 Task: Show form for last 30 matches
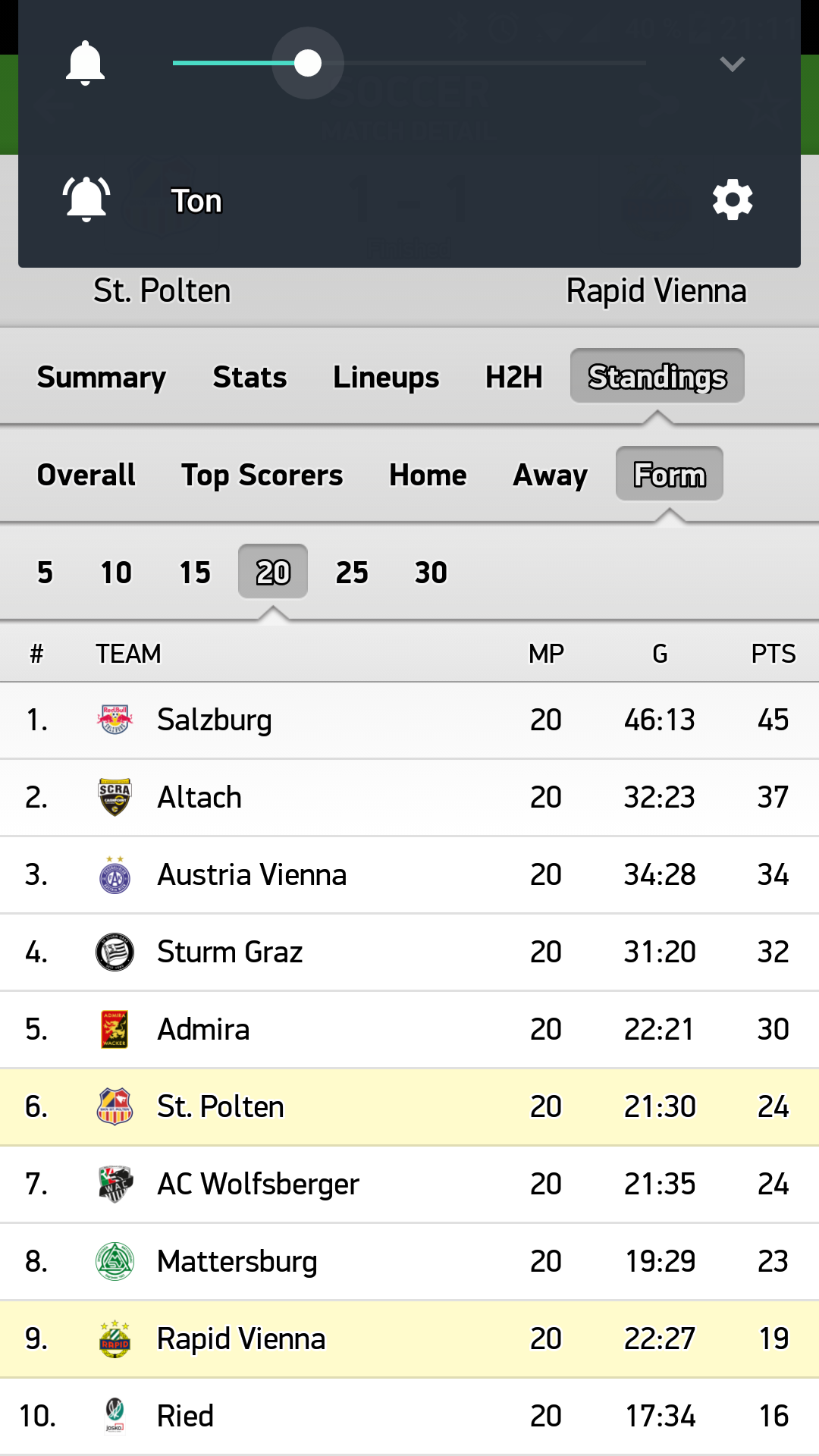431,572
